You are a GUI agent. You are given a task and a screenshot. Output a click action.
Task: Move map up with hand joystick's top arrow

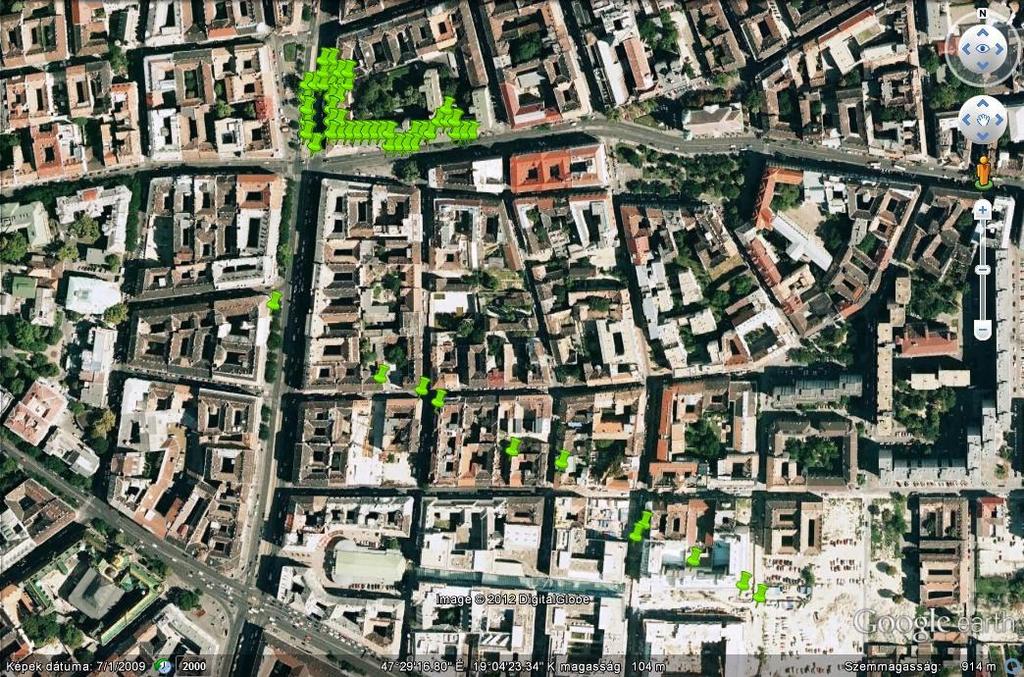[982, 103]
